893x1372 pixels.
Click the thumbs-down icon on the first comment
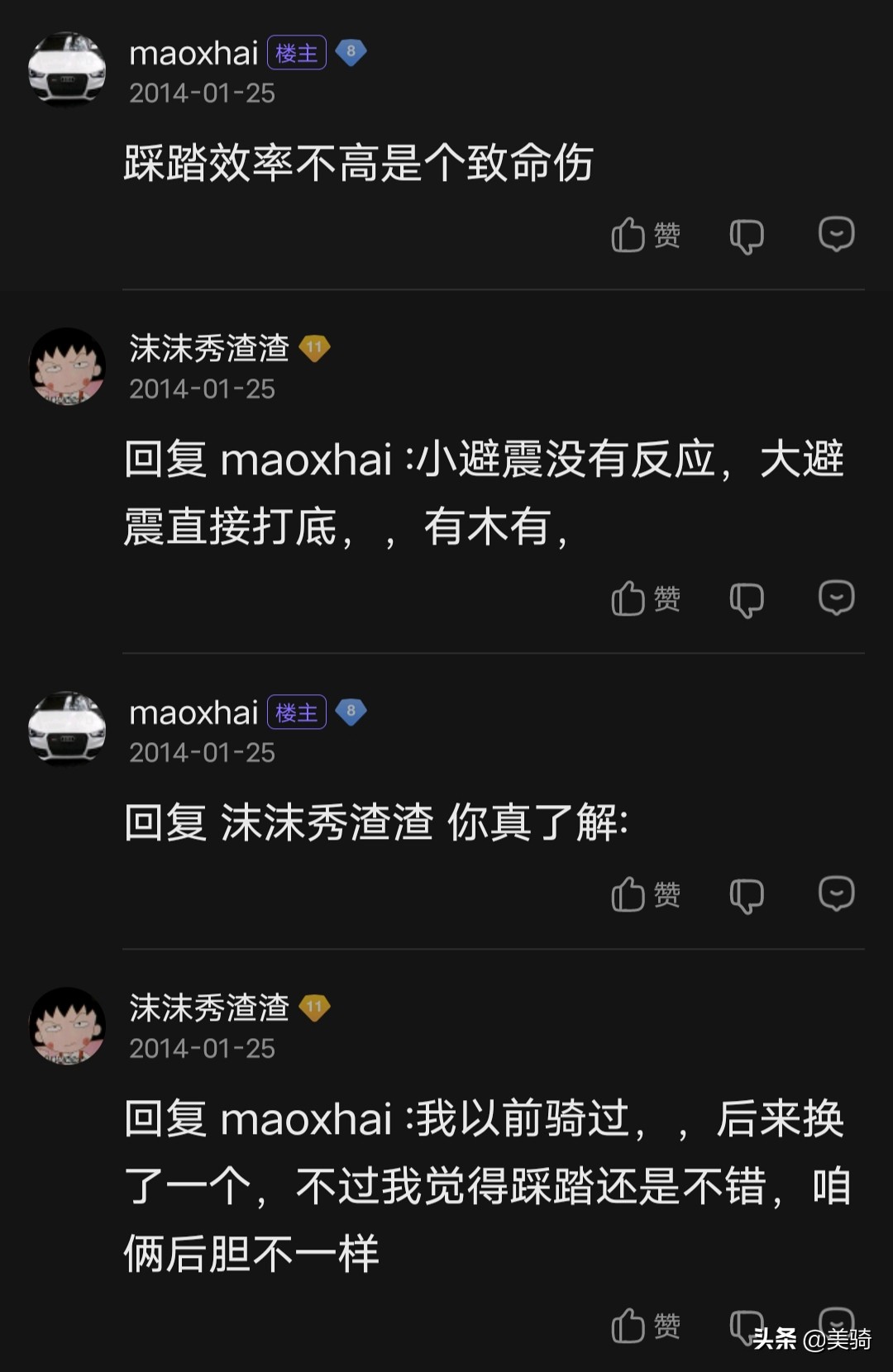point(747,236)
